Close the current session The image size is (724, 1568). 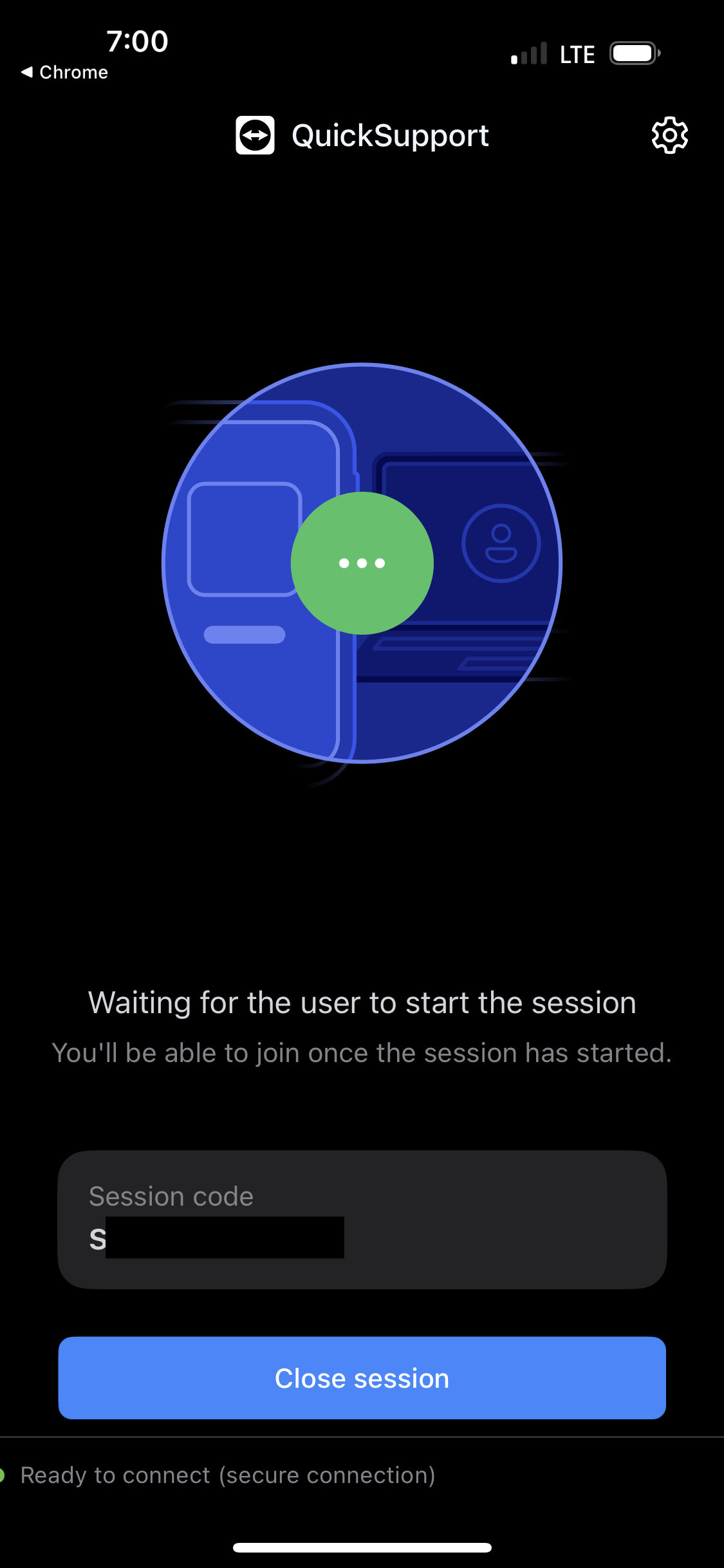[x=362, y=1377]
